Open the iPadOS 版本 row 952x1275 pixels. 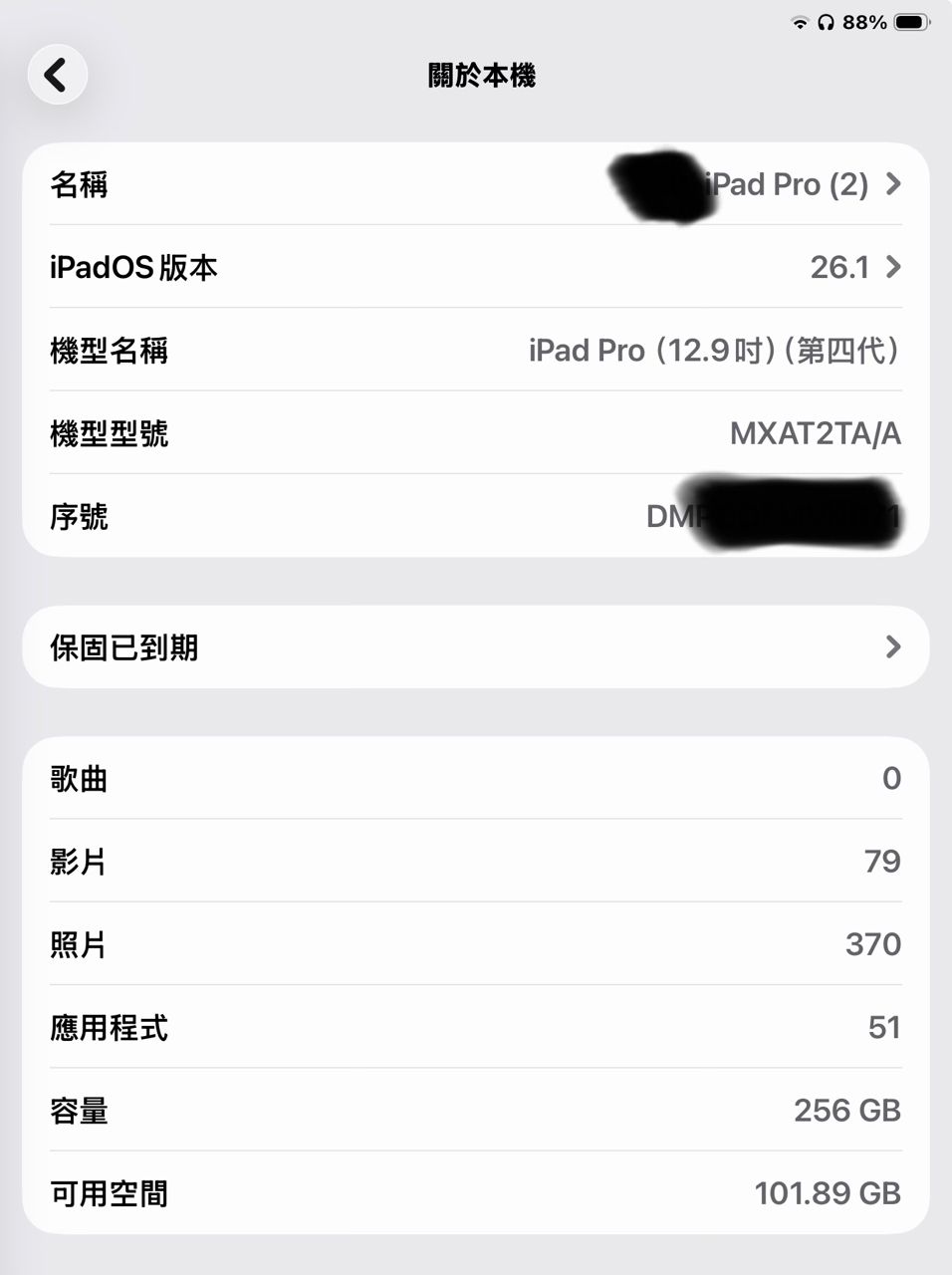(476, 267)
